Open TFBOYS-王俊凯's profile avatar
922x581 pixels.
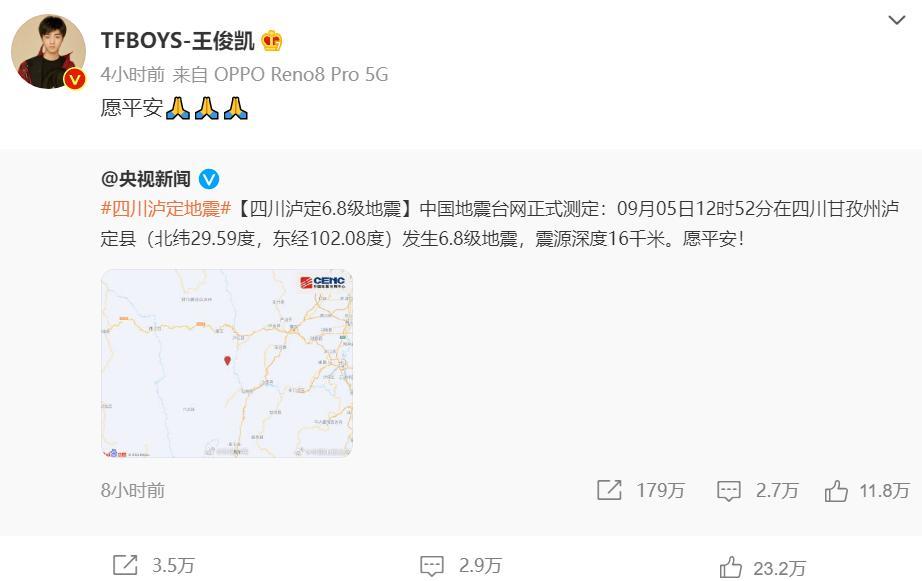click(48, 51)
